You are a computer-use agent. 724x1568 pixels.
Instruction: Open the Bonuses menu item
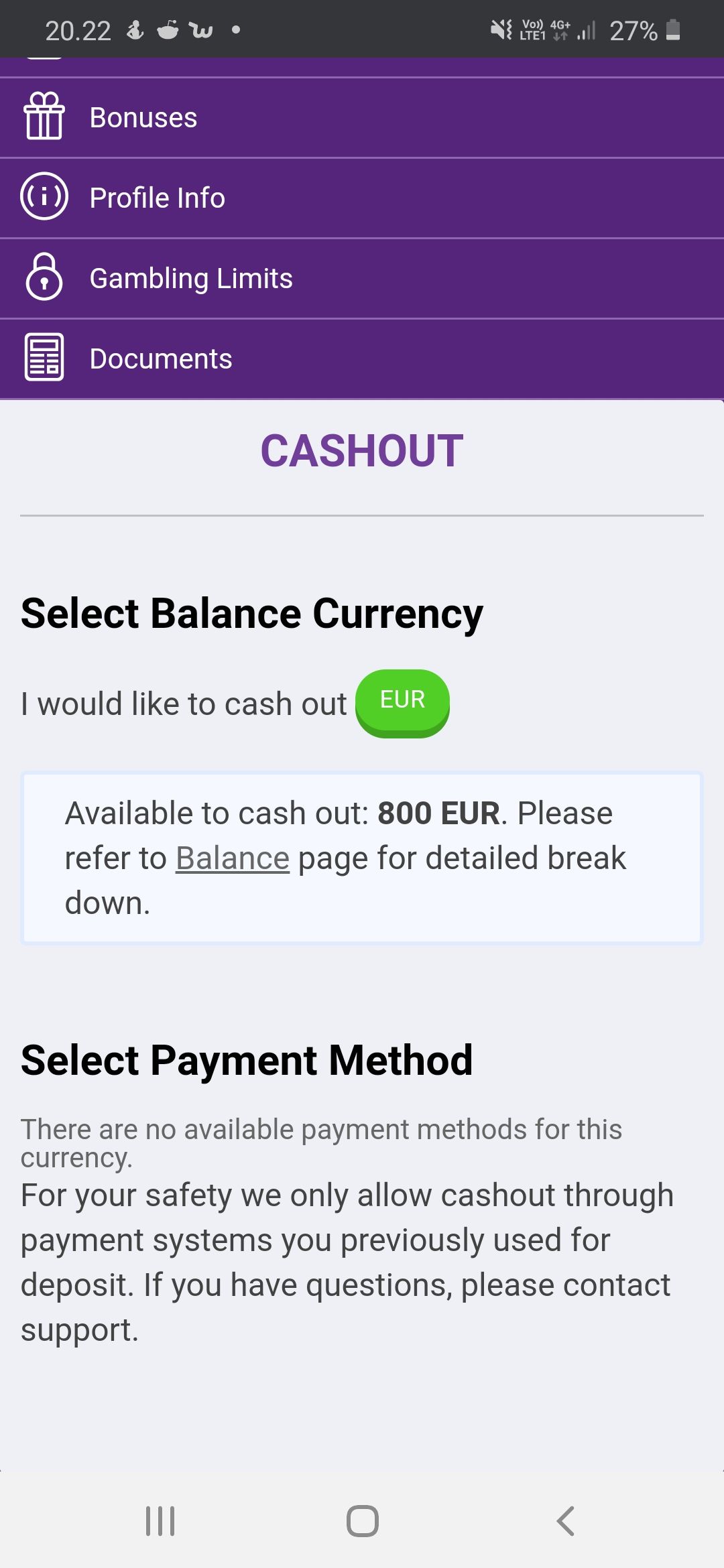tap(362, 118)
